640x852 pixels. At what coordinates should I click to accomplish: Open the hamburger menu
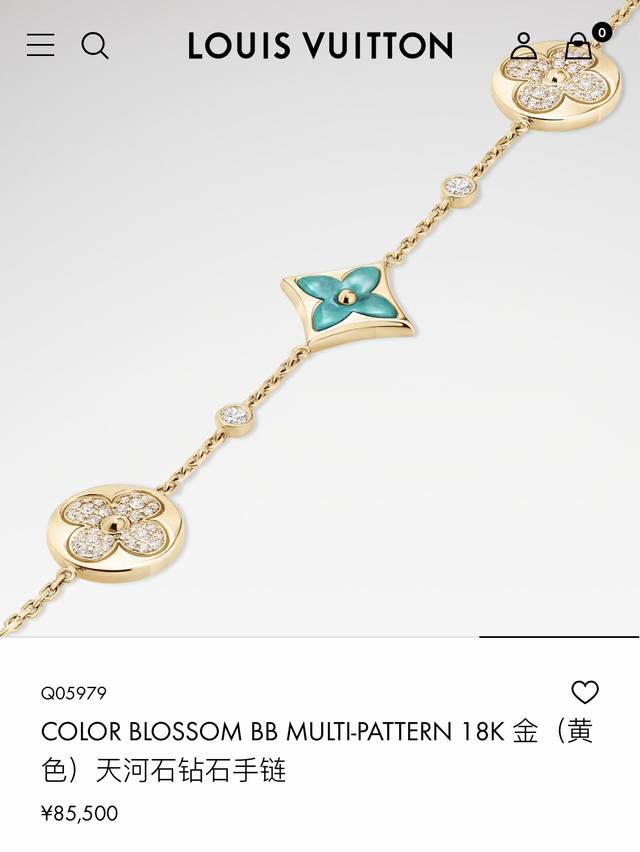pyautogui.click(x=41, y=45)
